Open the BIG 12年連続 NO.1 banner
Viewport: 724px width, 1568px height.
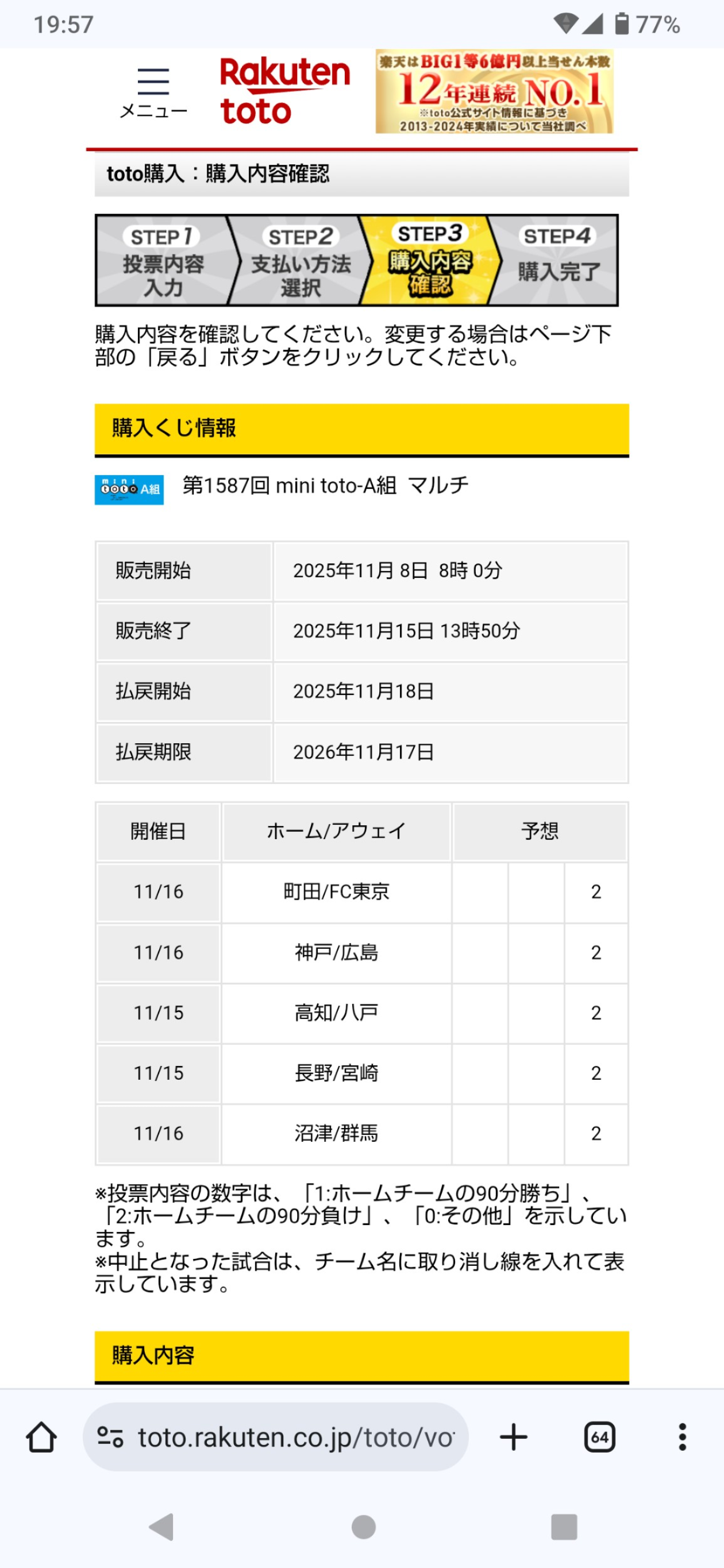[x=494, y=91]
